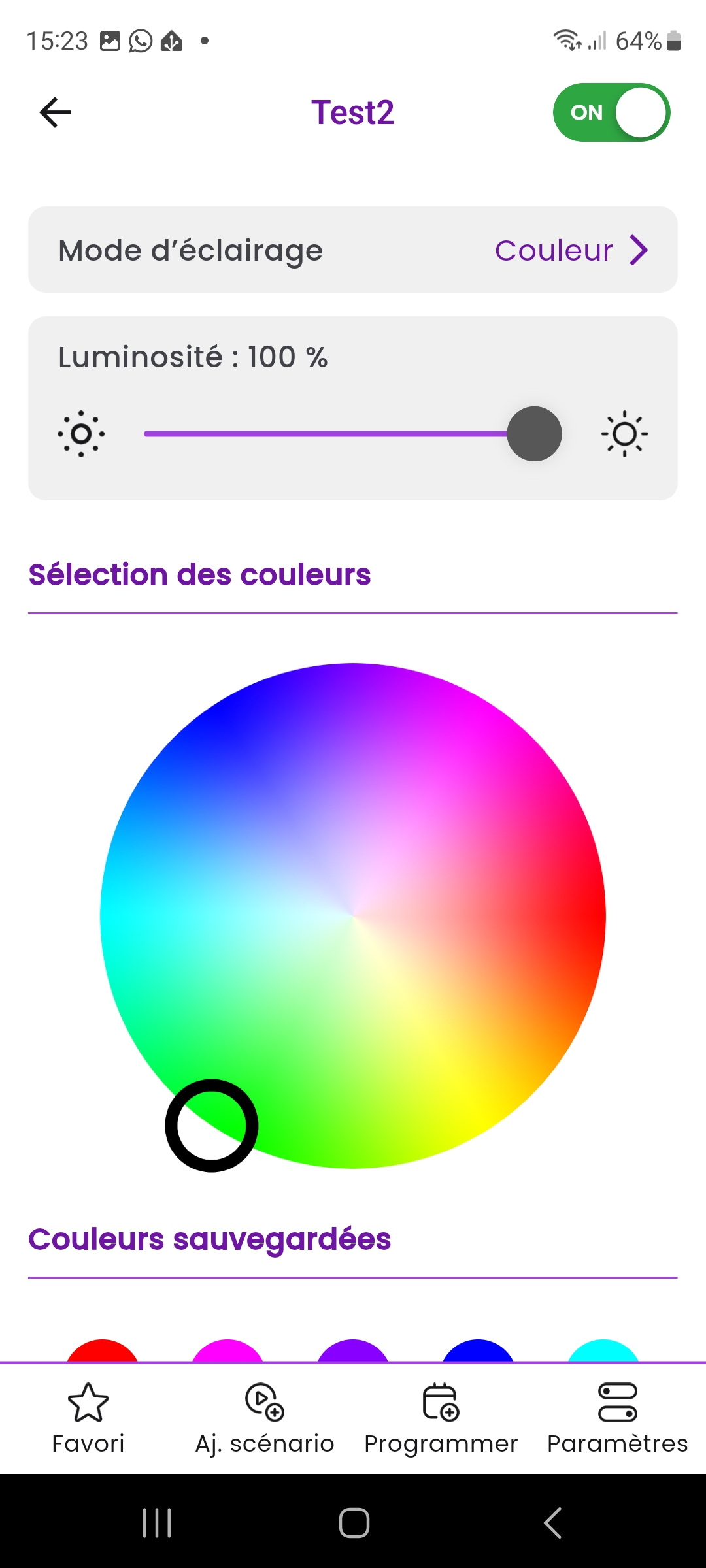
Task: Pick a red tone on the color wheel
Action: click(575, 915)
